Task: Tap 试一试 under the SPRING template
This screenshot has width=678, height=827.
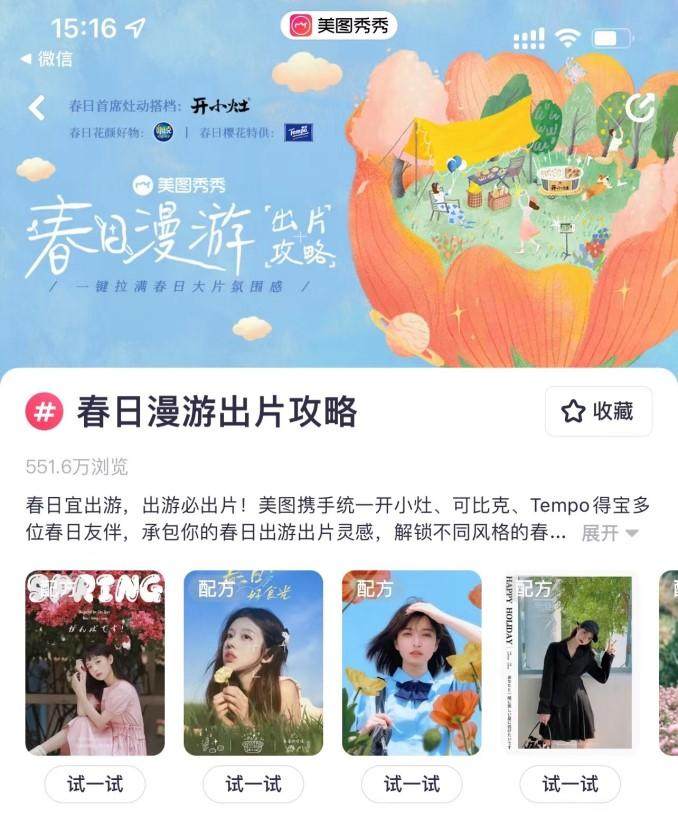Action: [95, 784]
